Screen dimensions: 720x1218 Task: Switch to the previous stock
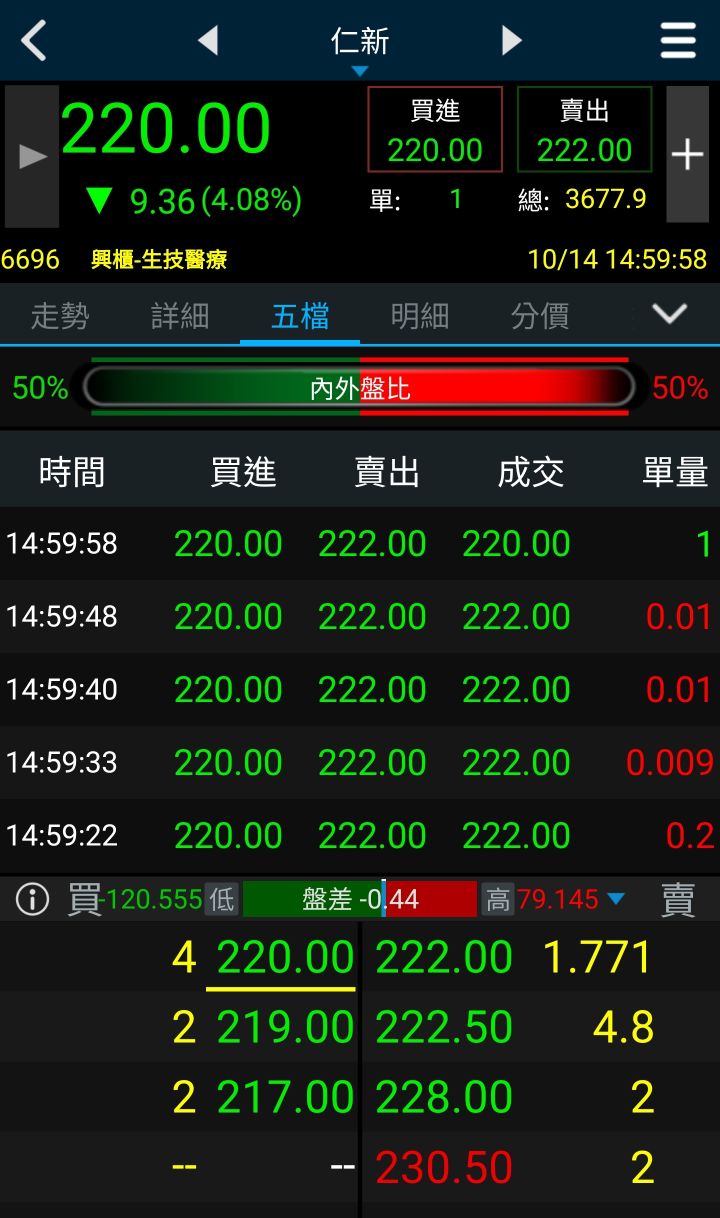point(208,41)
